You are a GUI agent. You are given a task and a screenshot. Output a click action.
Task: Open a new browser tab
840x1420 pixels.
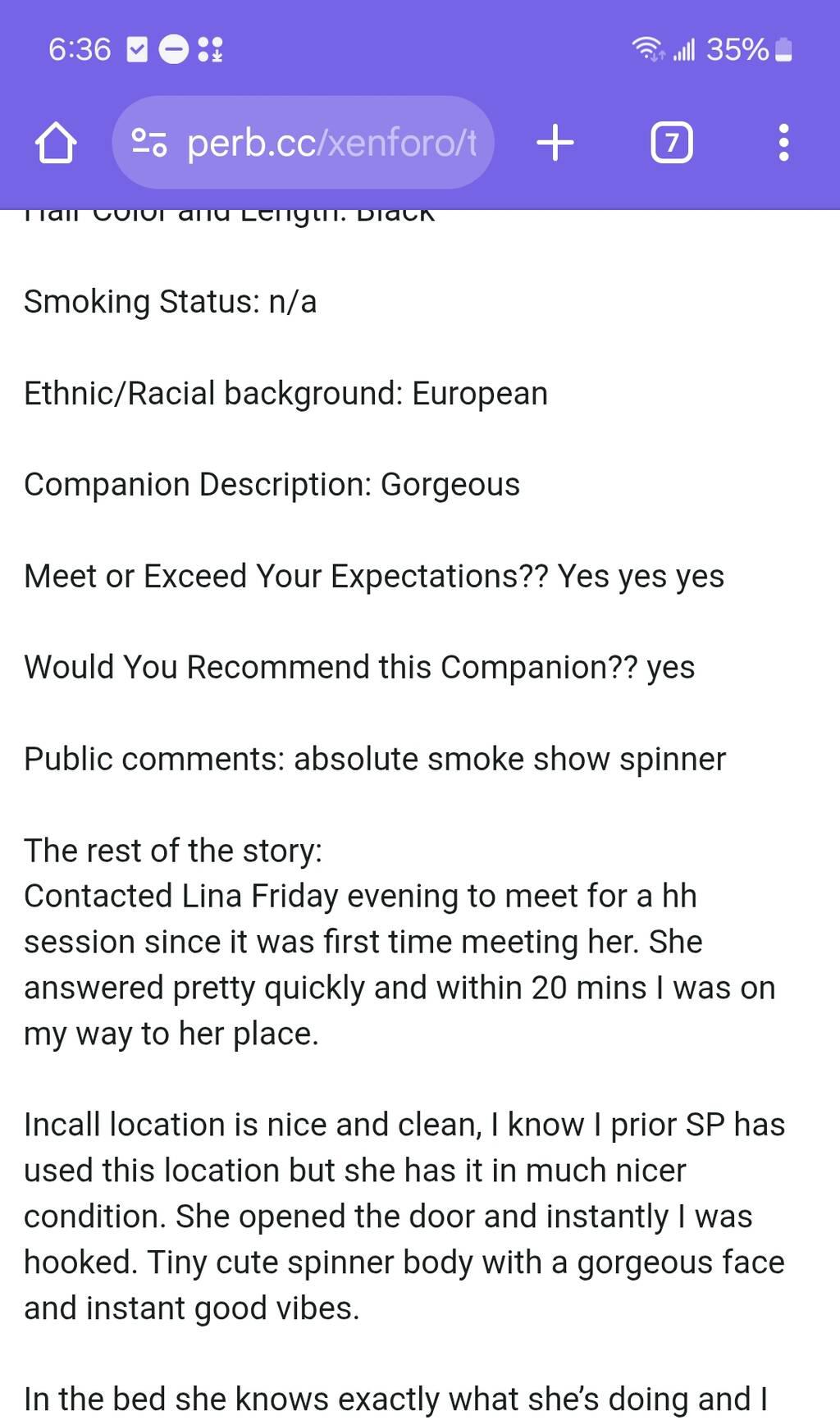point(555,143)
